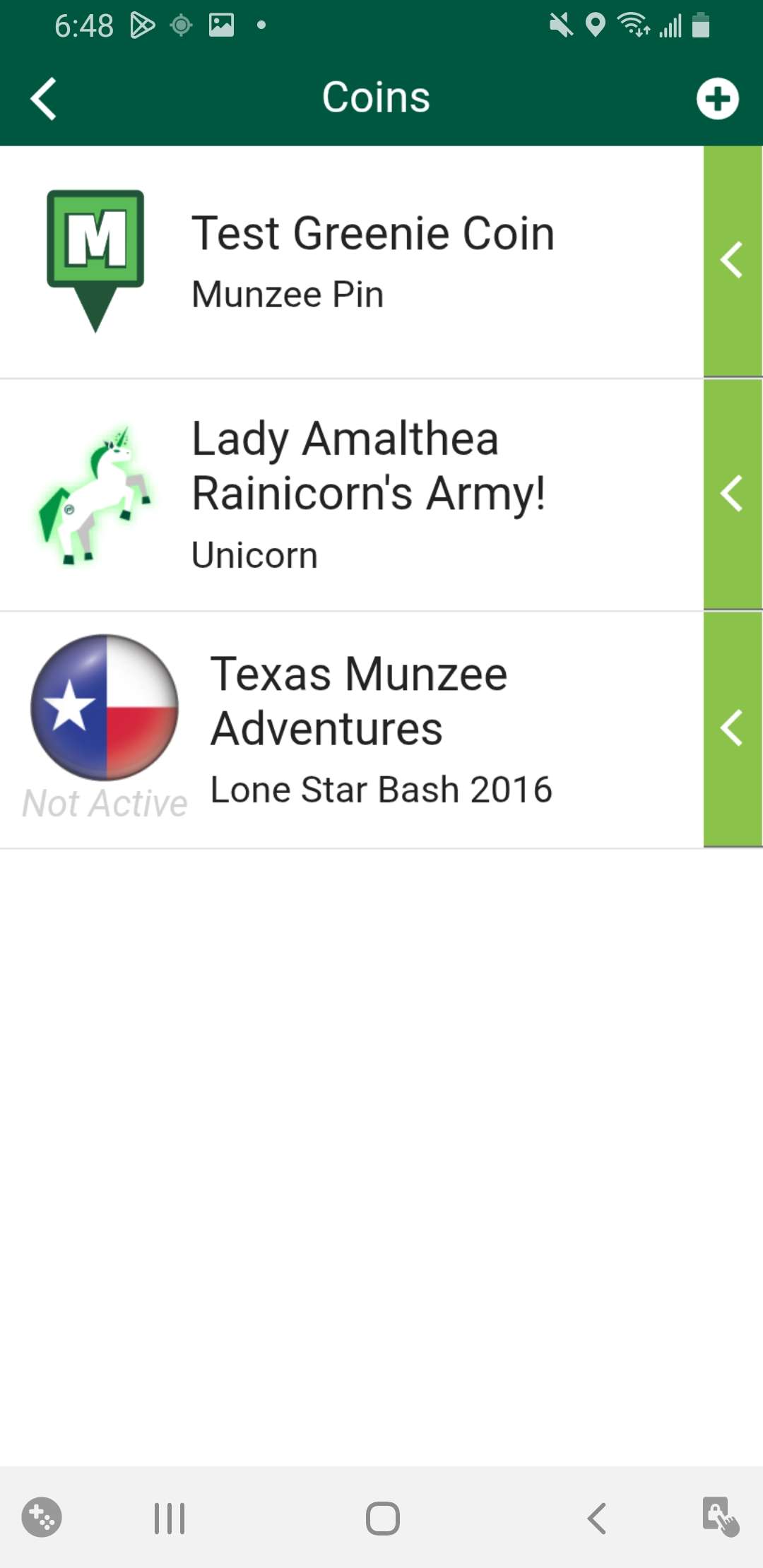The width and height of the screenshot is (763, 1568).
Task: Expand options for Test Greenie Coin
Action: click(x=732, y=261)
